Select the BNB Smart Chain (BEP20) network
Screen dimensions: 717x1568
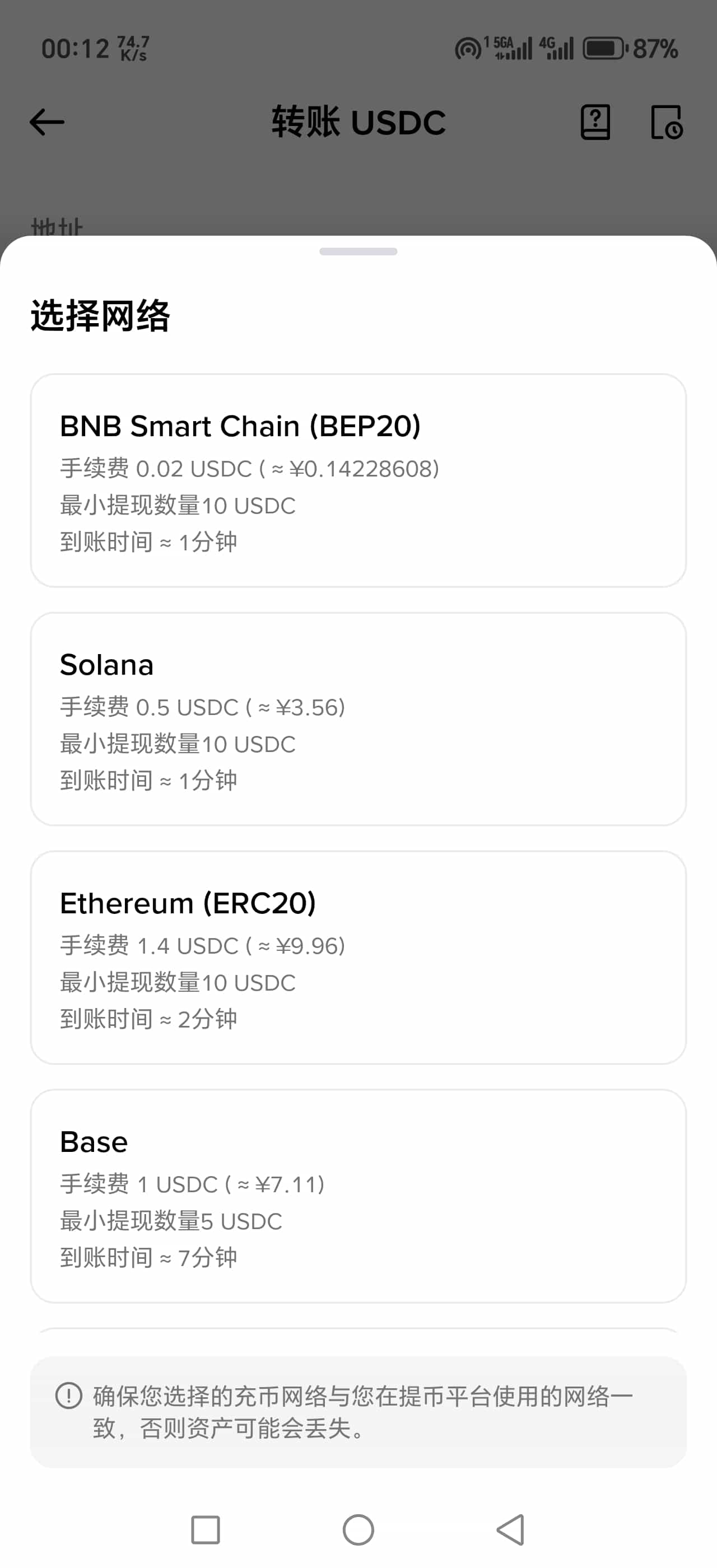[x=358, y=481]
